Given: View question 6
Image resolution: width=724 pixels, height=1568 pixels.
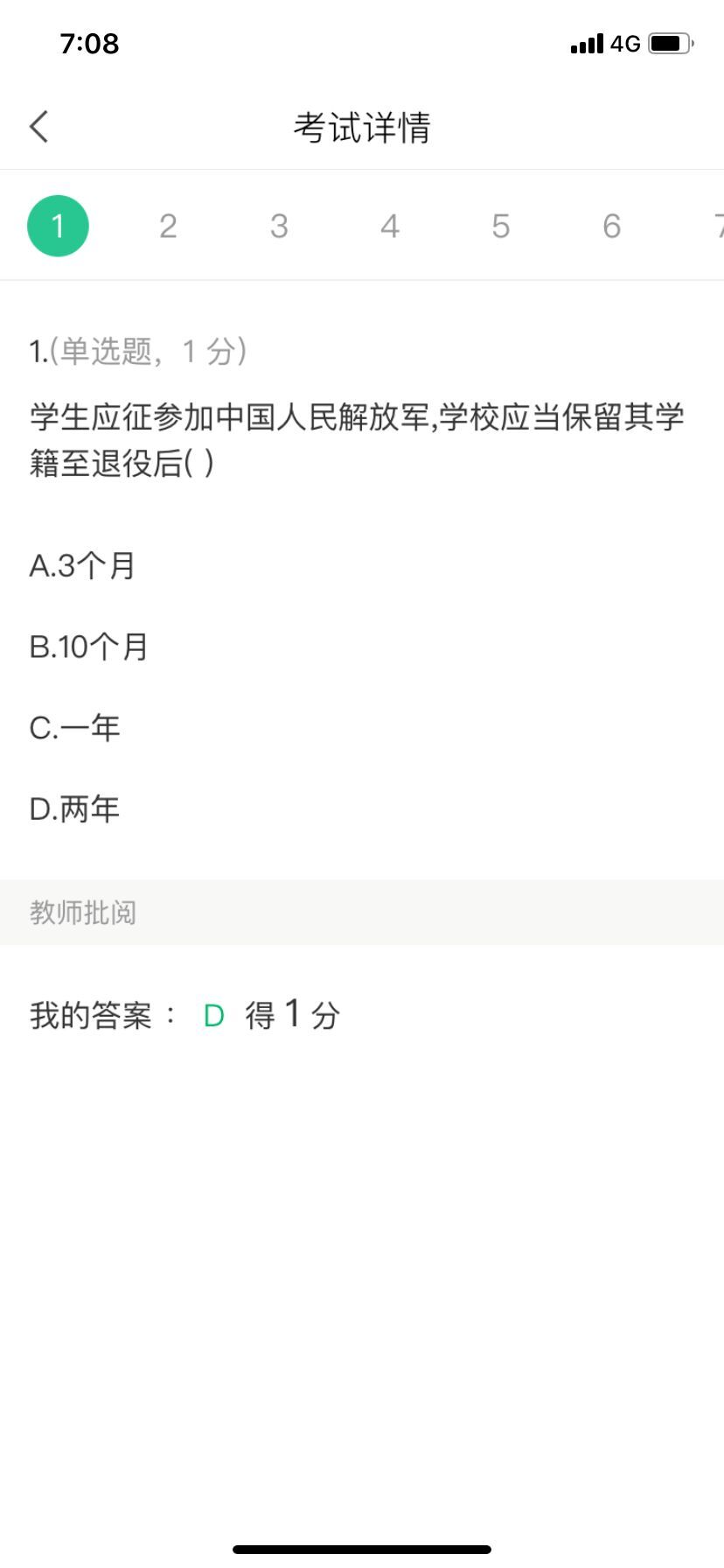Looking at the screenshot, I should tap(611, 226).
